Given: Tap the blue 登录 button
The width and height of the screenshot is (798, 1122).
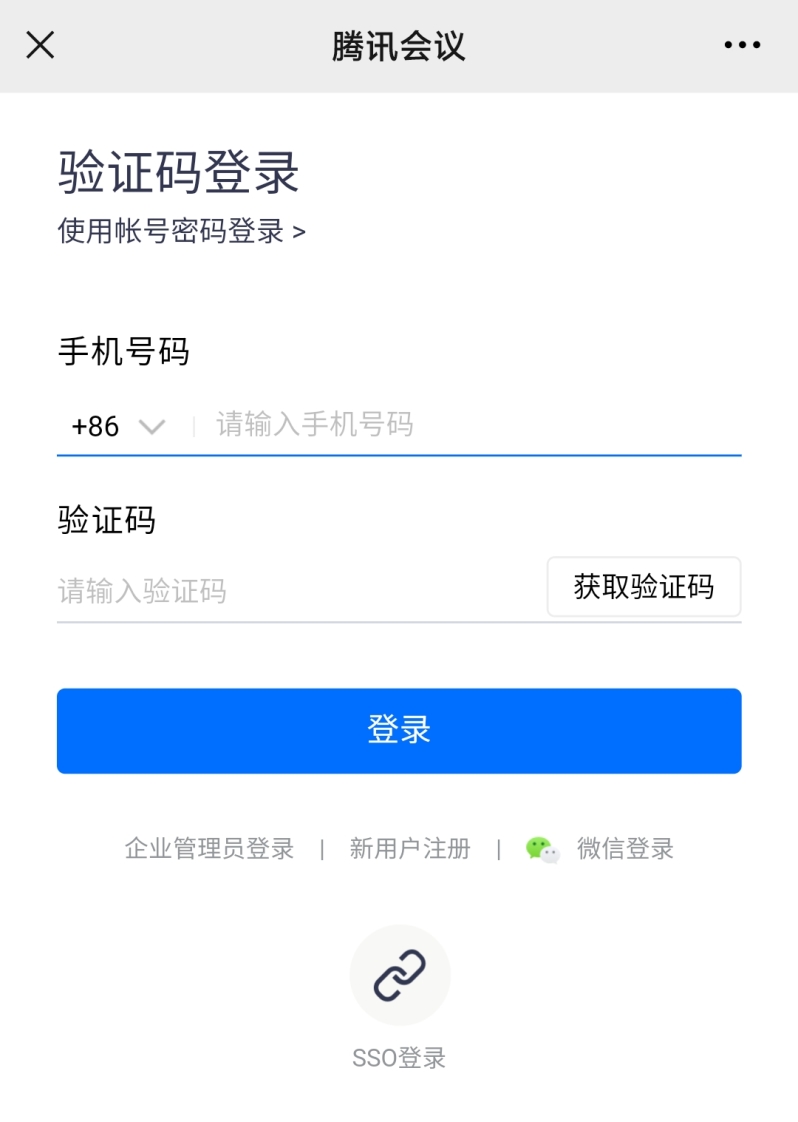Looking at the screenshot, I should click(x=399, y=731).
